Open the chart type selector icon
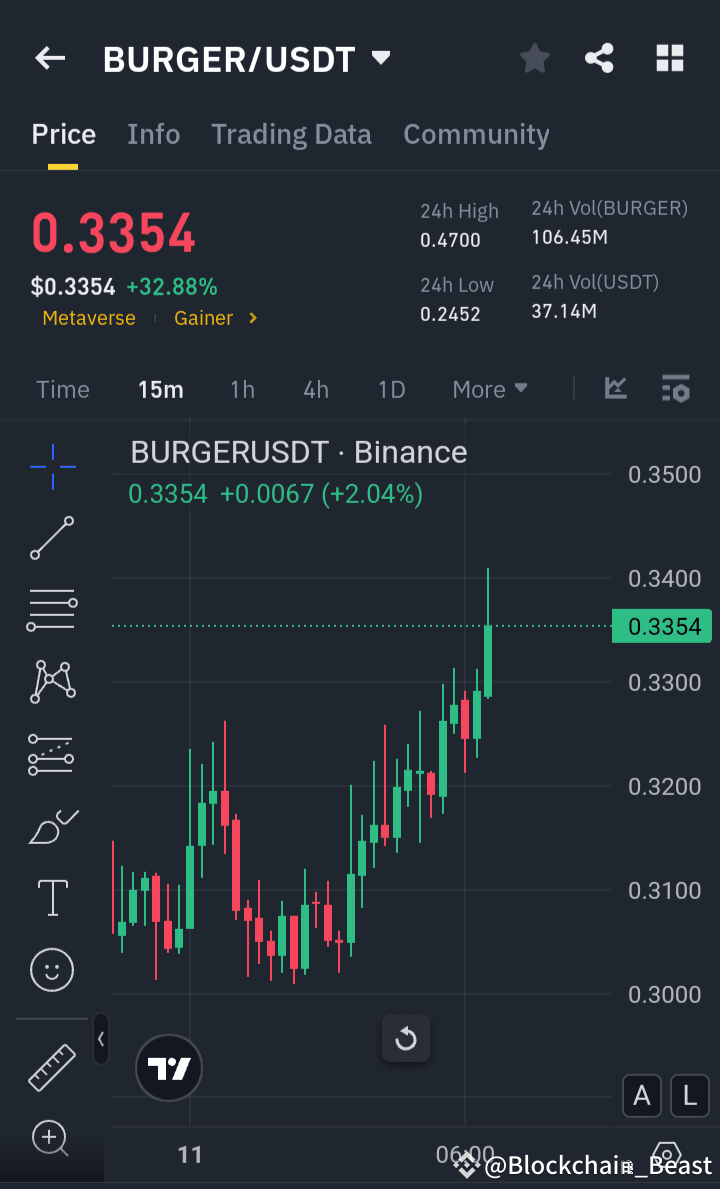The width and height of the screenshot is (720, 1189). pos(675,390)
